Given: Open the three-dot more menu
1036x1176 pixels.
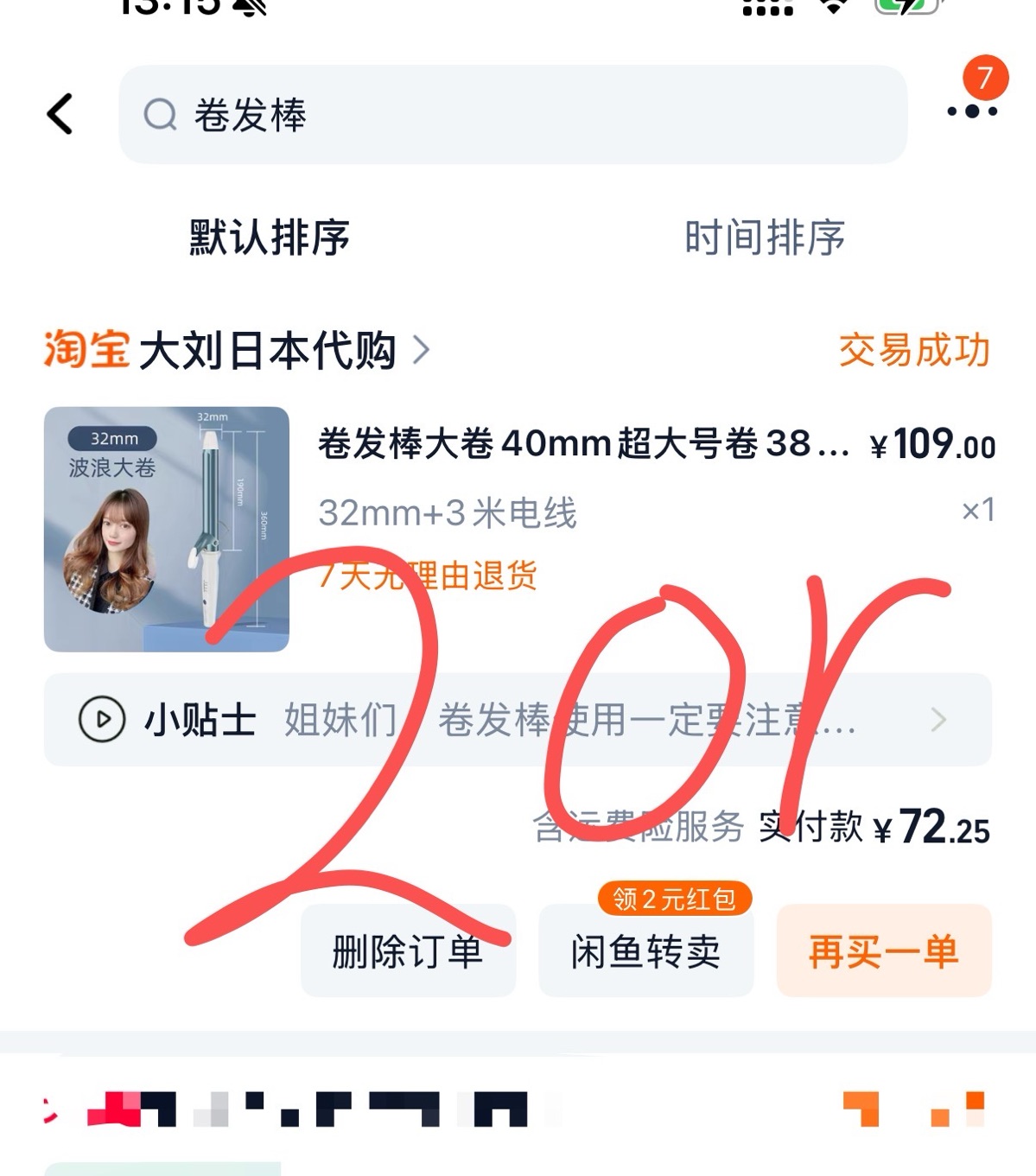Looking at the screenshot, I should point(971,111).
